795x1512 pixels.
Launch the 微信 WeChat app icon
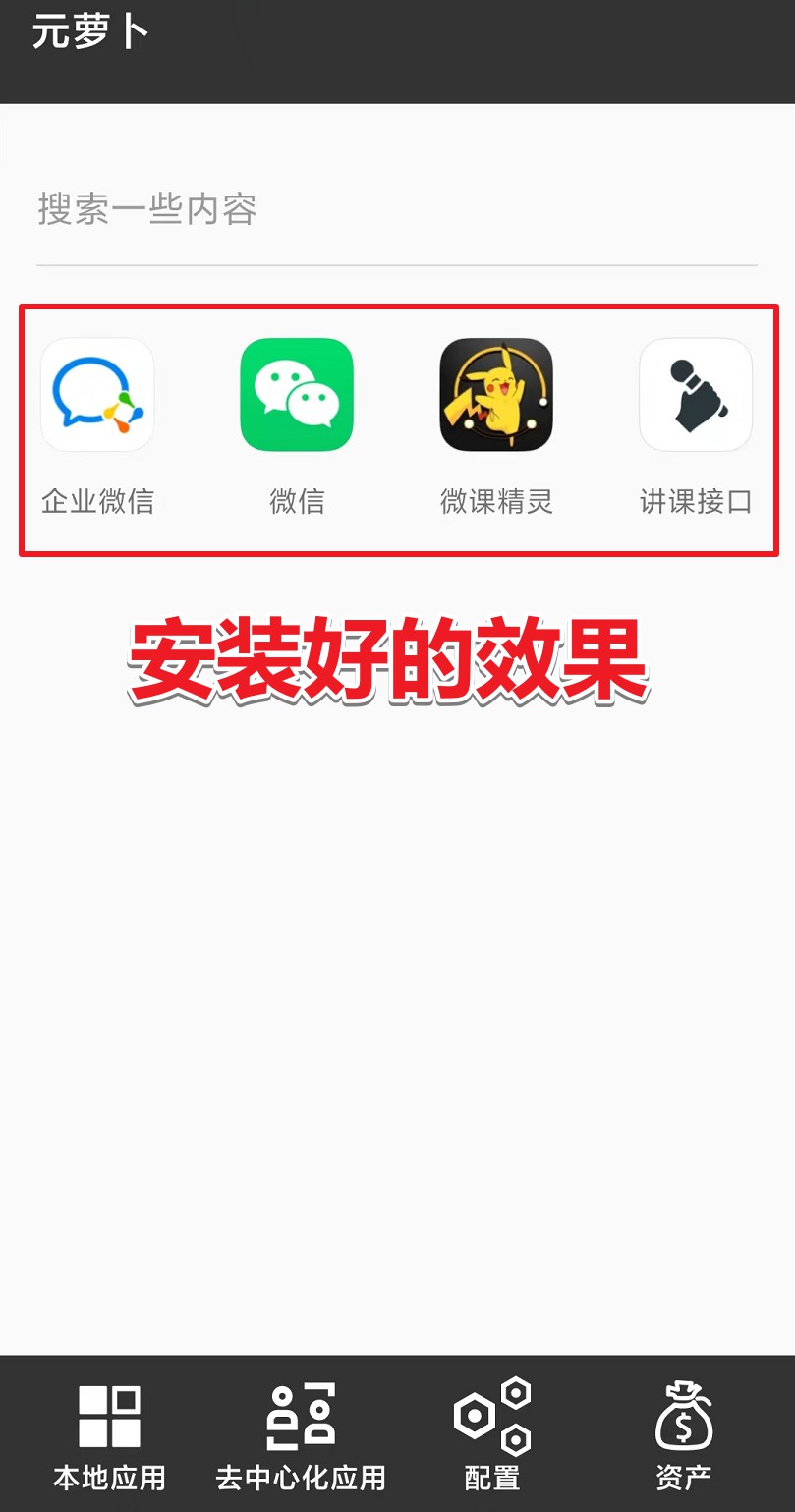click(296, 394)
